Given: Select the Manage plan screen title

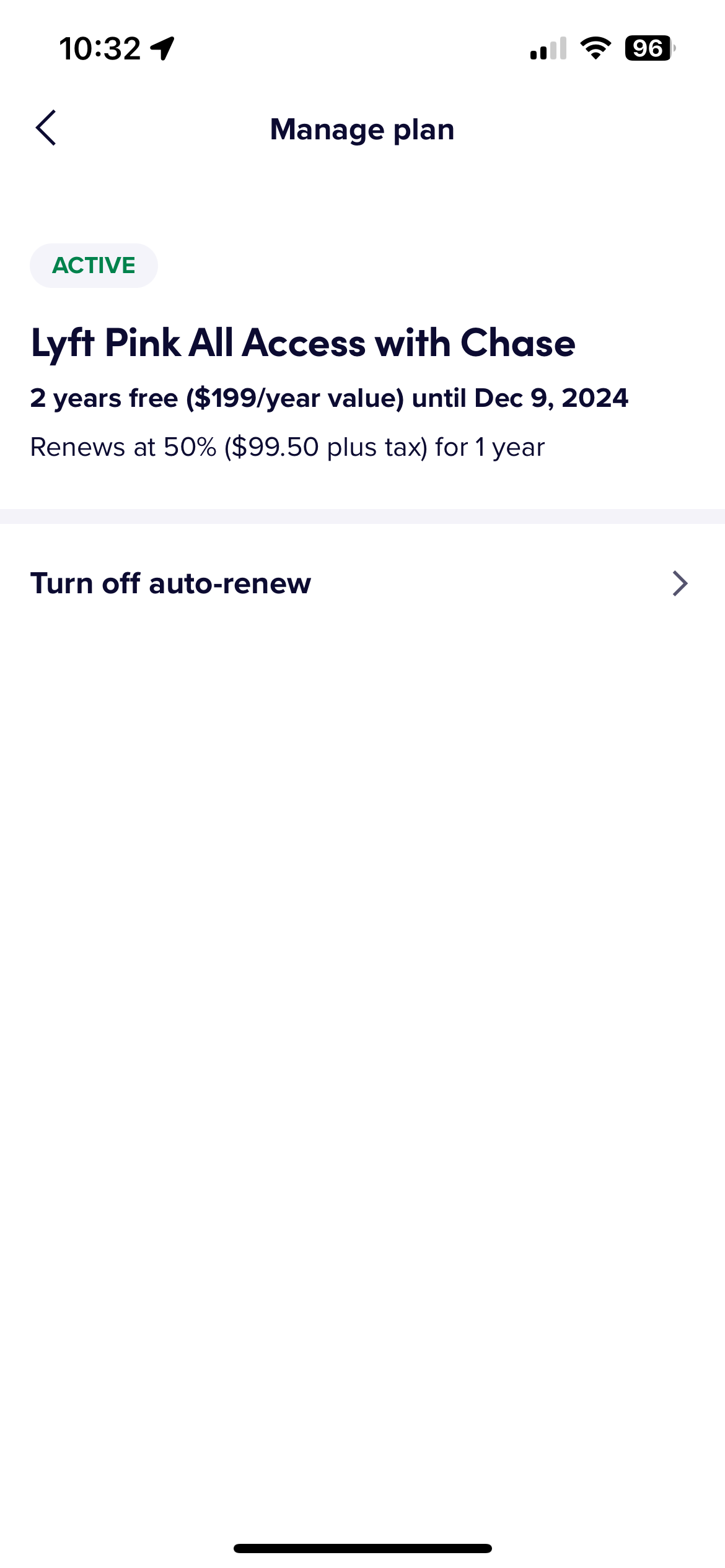Looking at the screenshot, I should [x=362, y=129].
